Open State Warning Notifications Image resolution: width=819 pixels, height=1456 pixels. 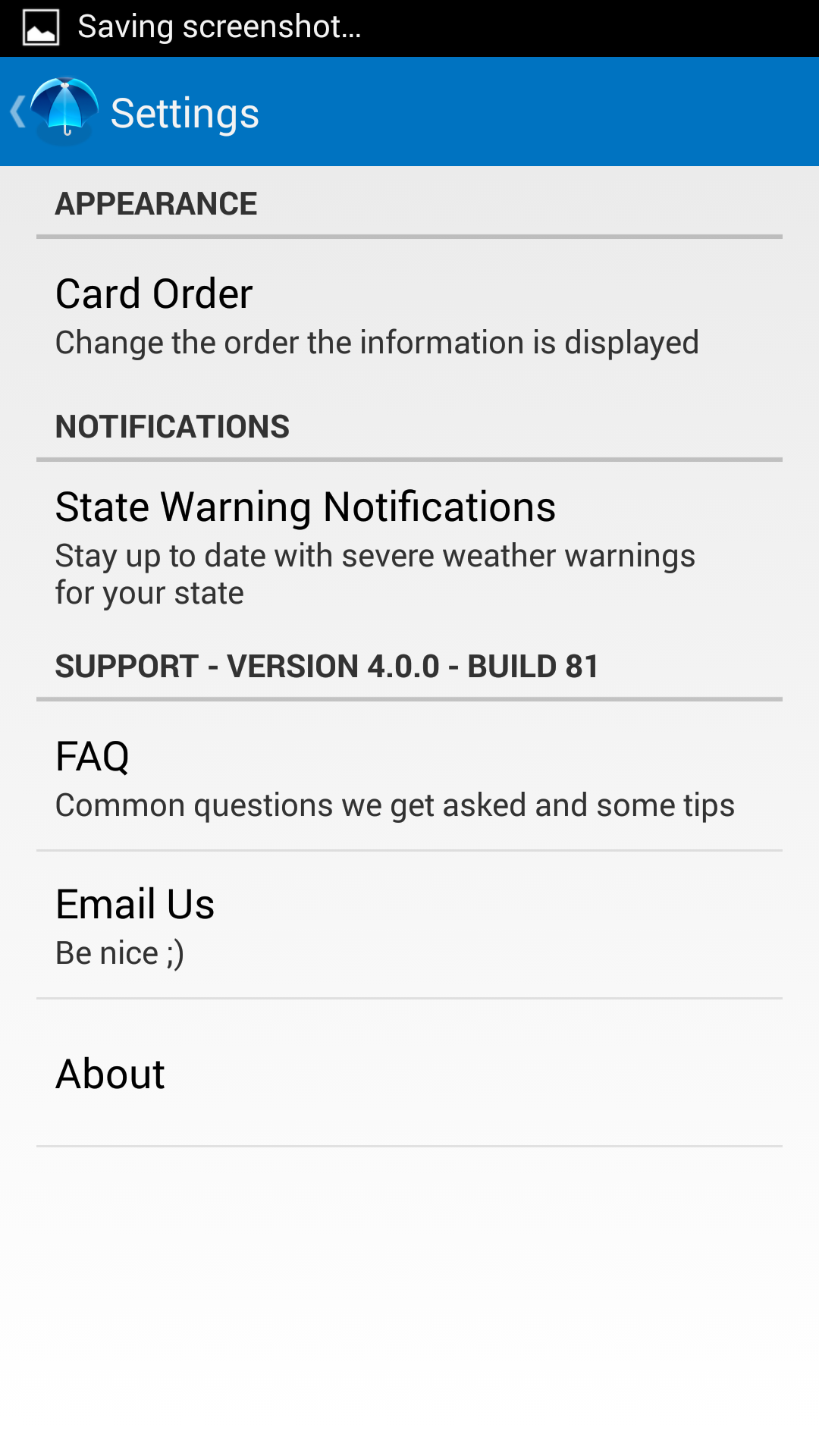tap(409, 547)
